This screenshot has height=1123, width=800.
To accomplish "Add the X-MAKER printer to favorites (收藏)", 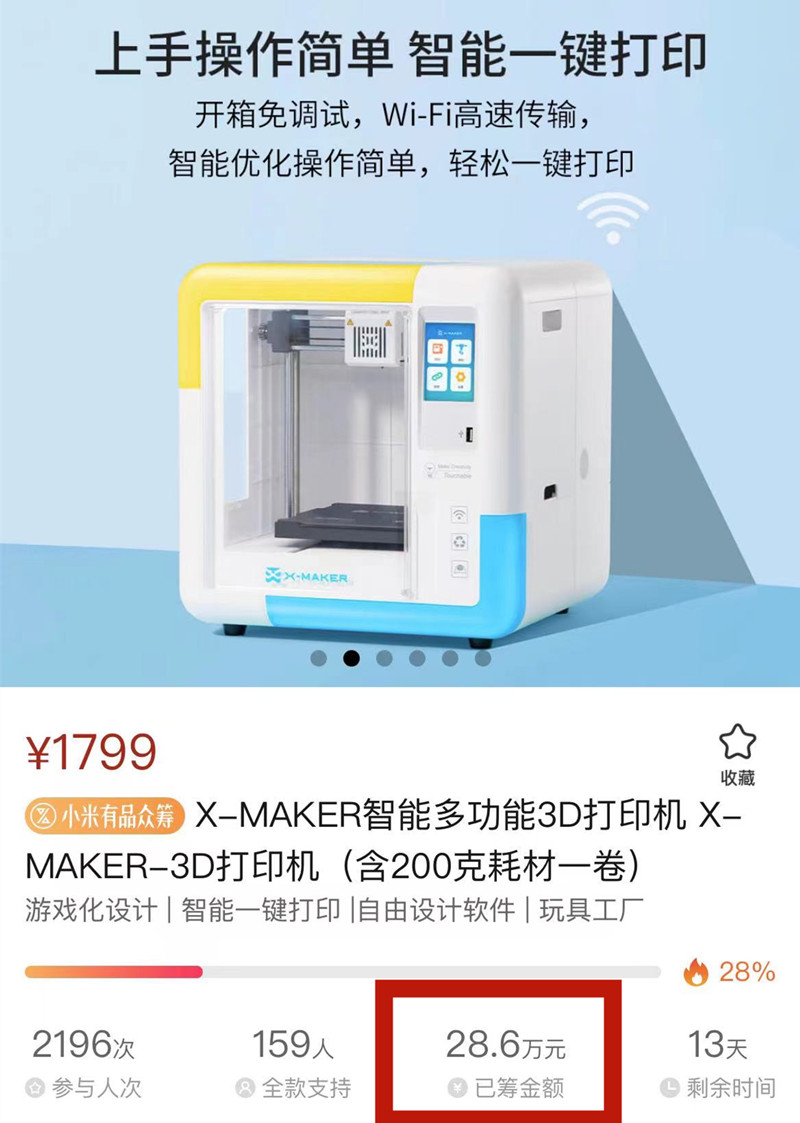I will tap(737, 752).
